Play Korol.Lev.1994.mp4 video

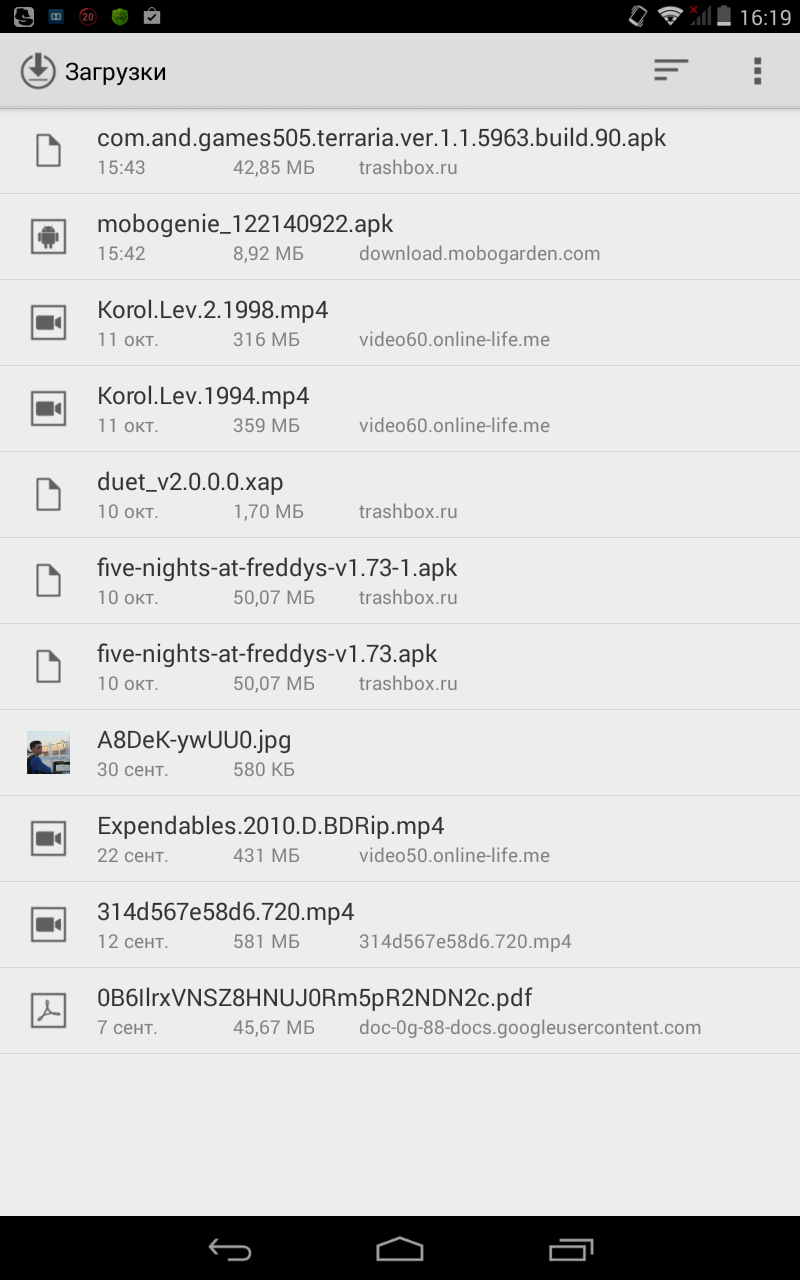203,409
